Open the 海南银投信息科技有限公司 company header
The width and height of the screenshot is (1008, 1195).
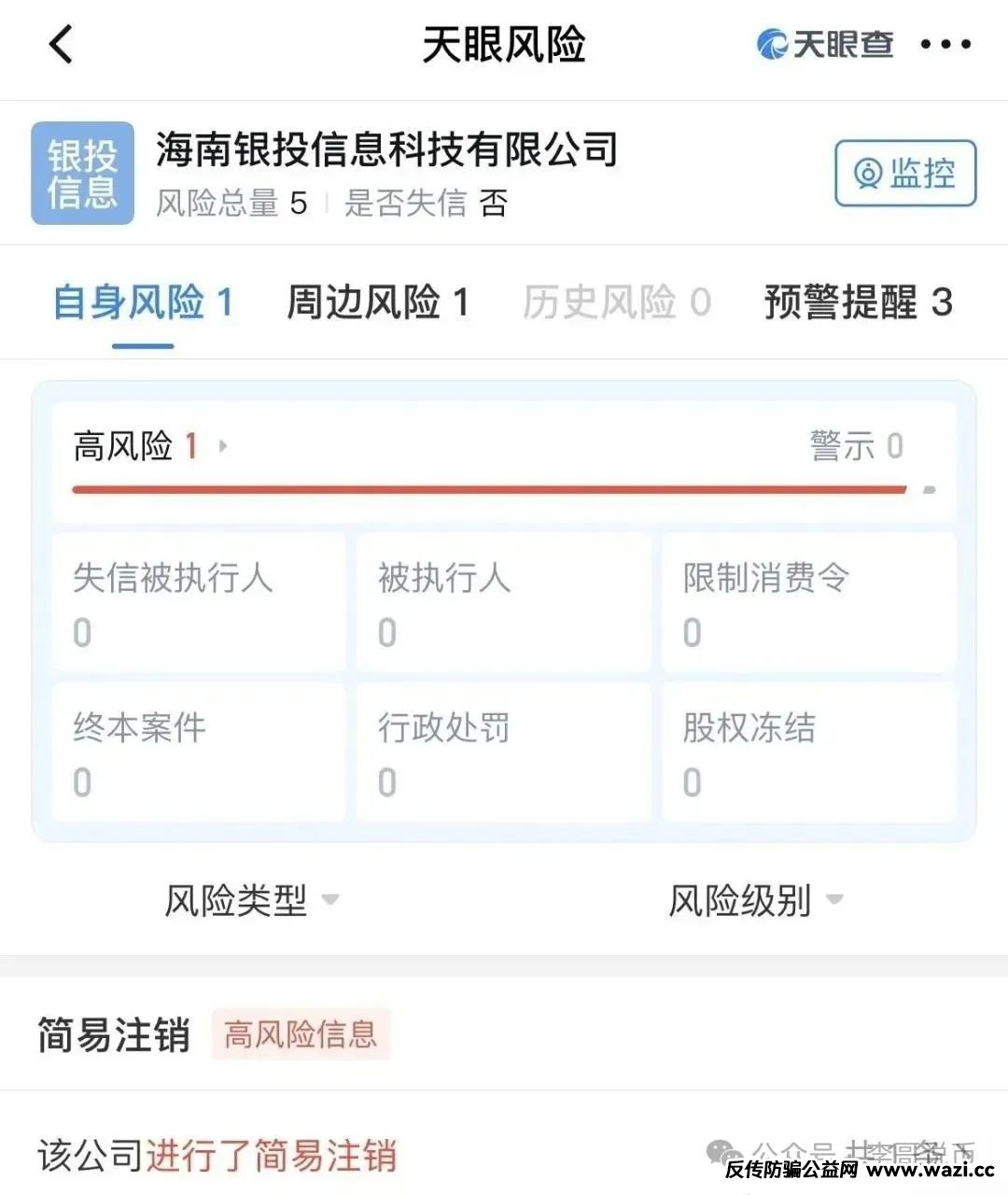[x=386, y=150]
